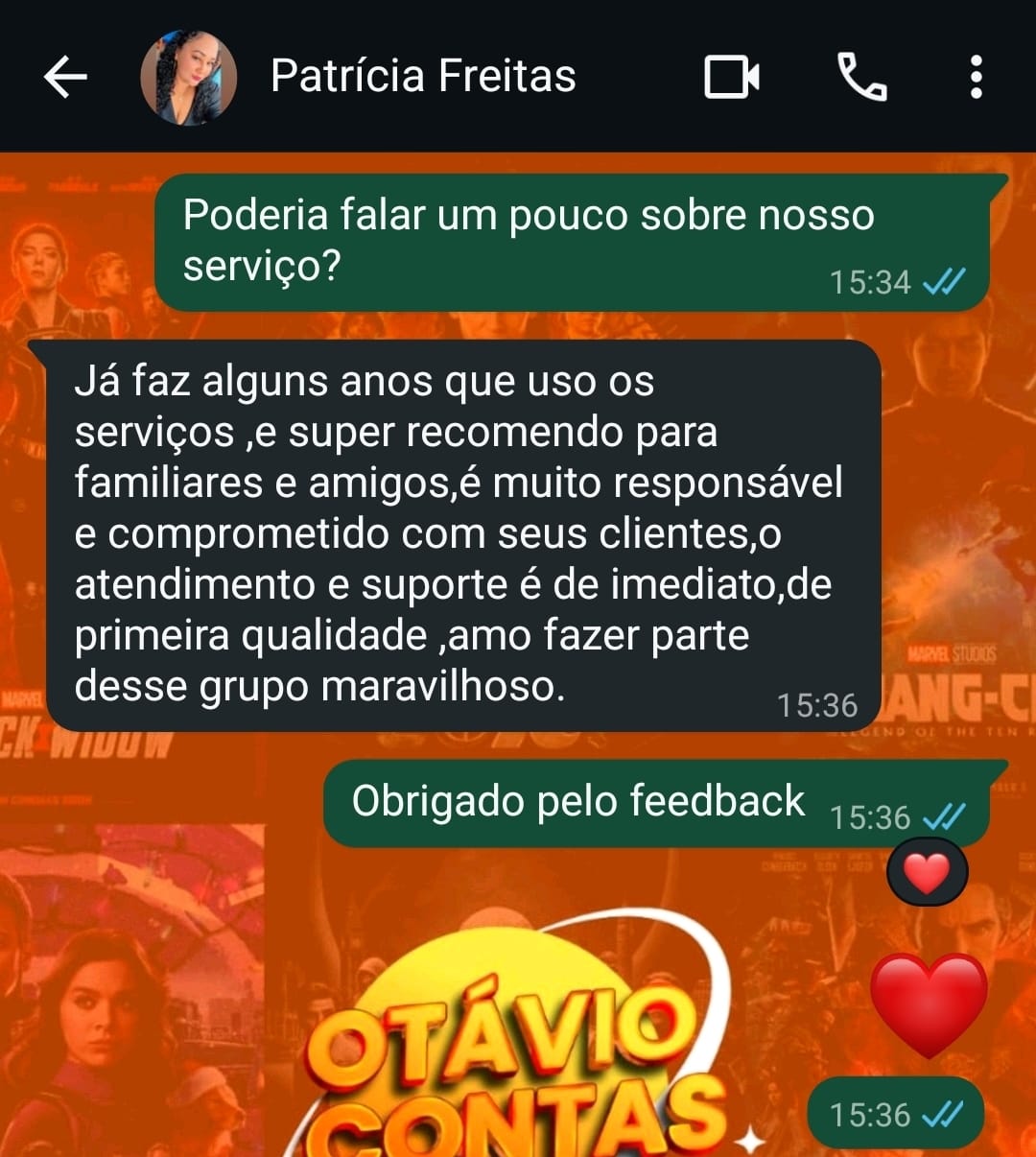Tap the back arrow to leave the chat
Image resolution: width=1036 pixels, height=1157 pixels.
click(64, 77)
